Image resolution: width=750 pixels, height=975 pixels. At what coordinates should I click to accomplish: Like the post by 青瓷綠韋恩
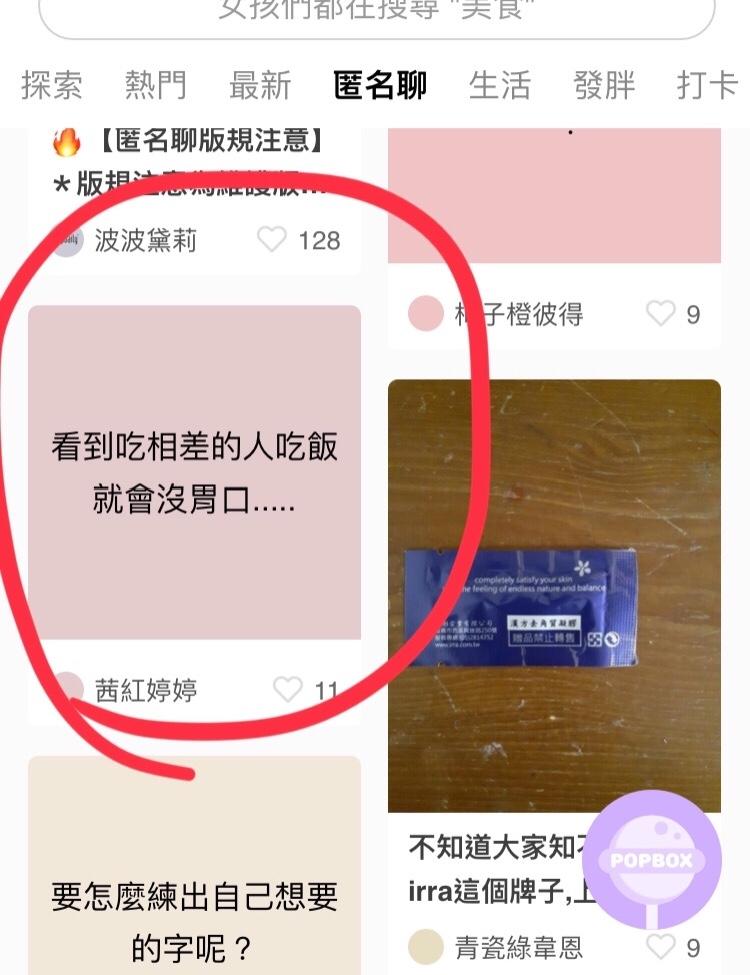[x=660, y=945]
